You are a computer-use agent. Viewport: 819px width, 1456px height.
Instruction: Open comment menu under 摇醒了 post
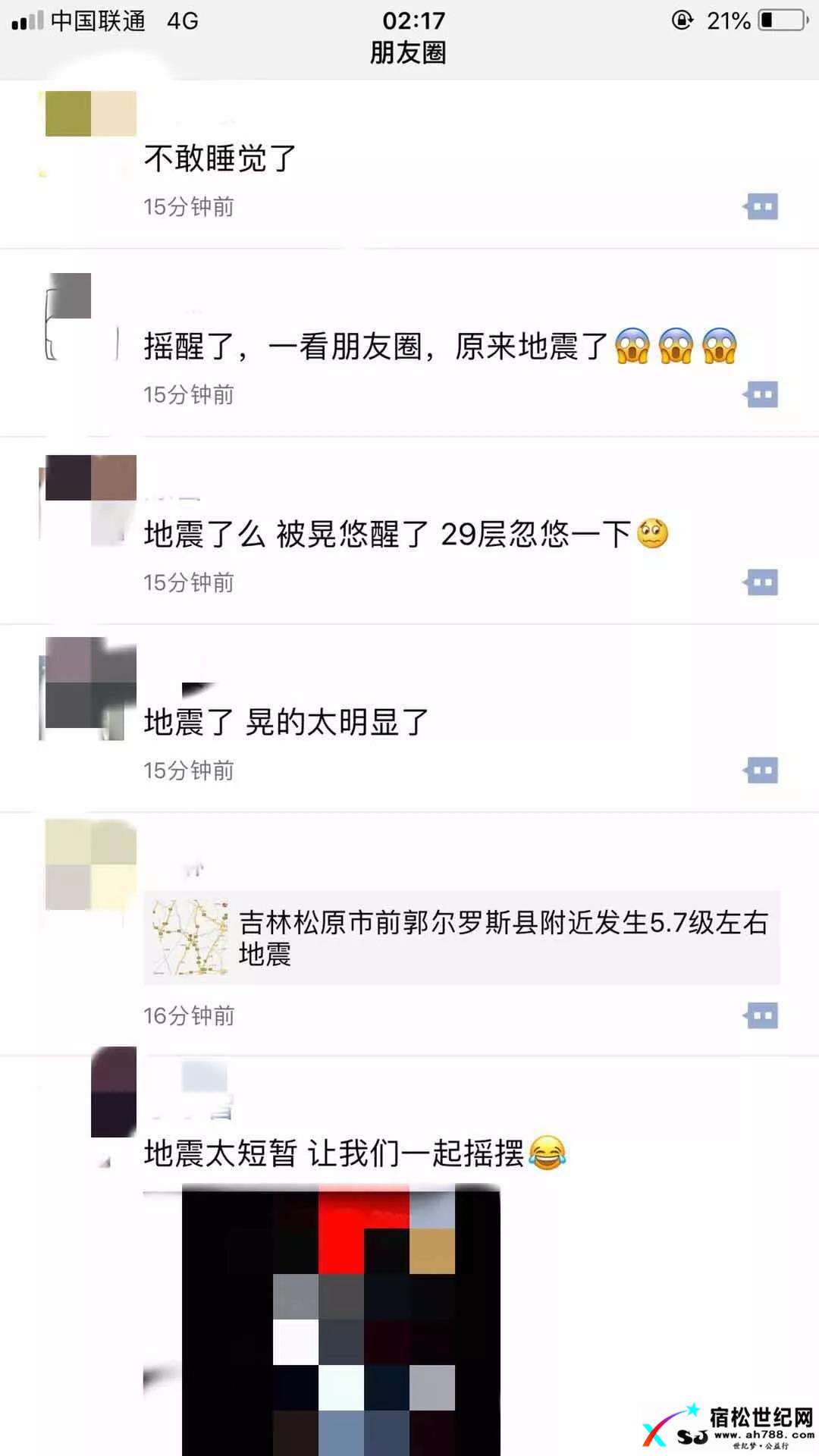click(x=761, y=394)
